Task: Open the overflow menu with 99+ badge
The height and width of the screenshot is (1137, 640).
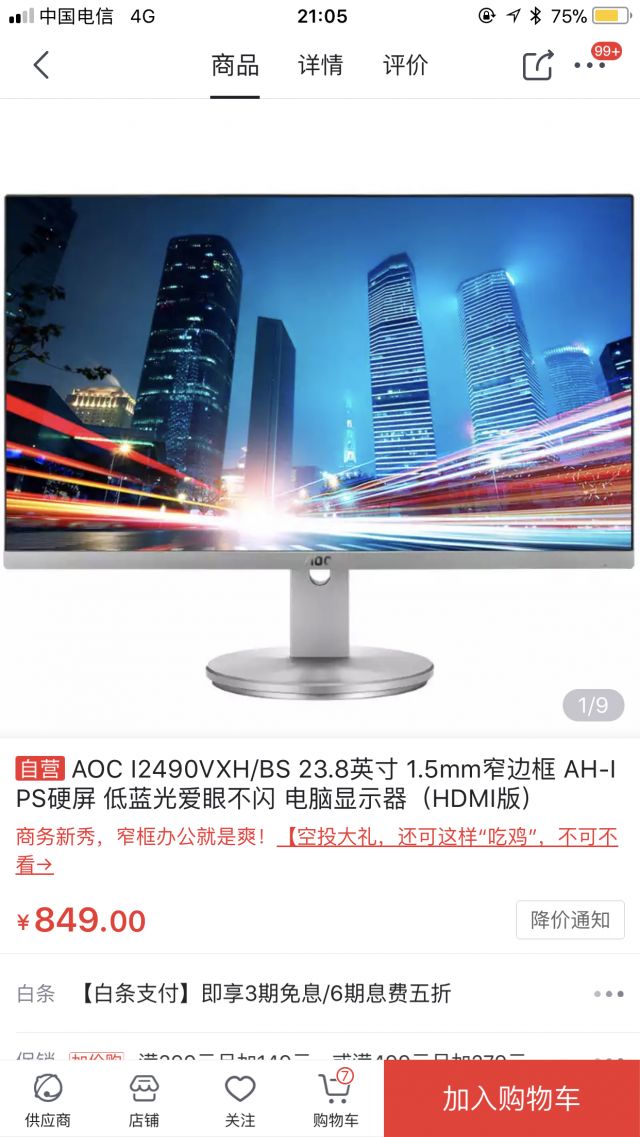Action: click(590, 65)
